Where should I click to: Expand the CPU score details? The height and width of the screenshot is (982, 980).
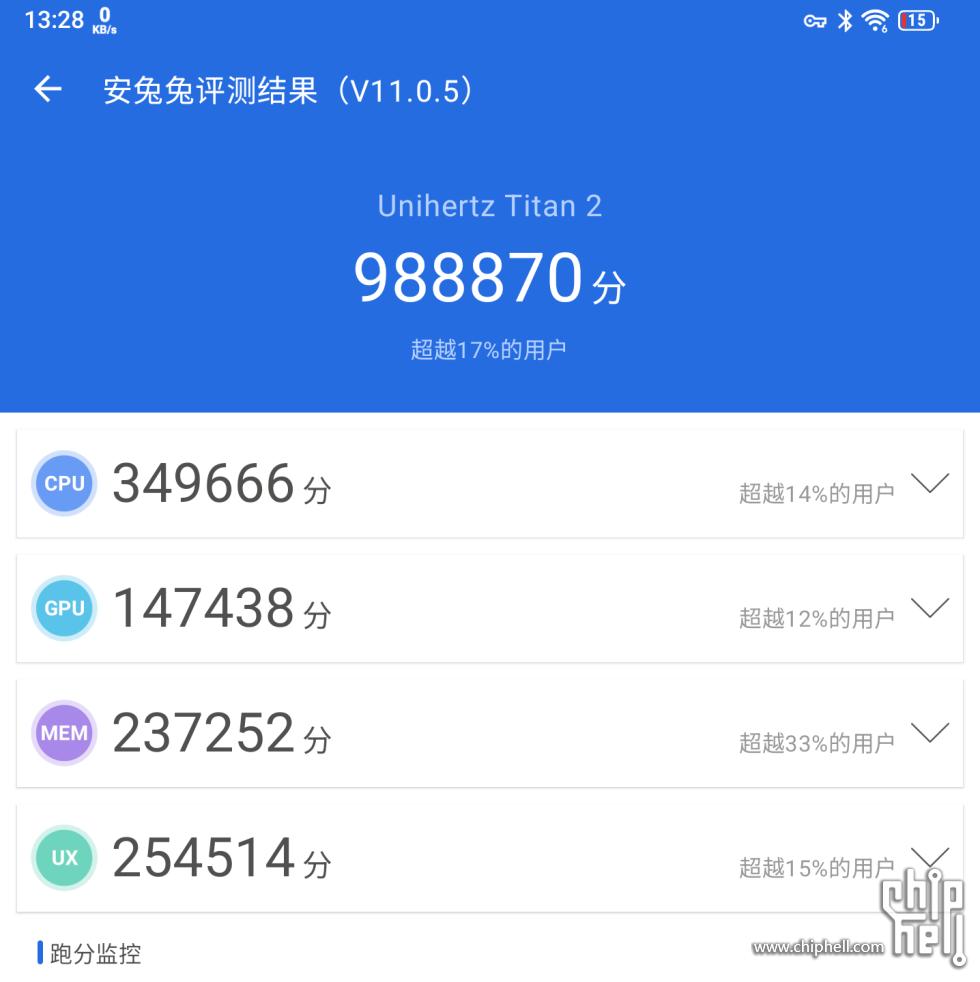point(931,483)
